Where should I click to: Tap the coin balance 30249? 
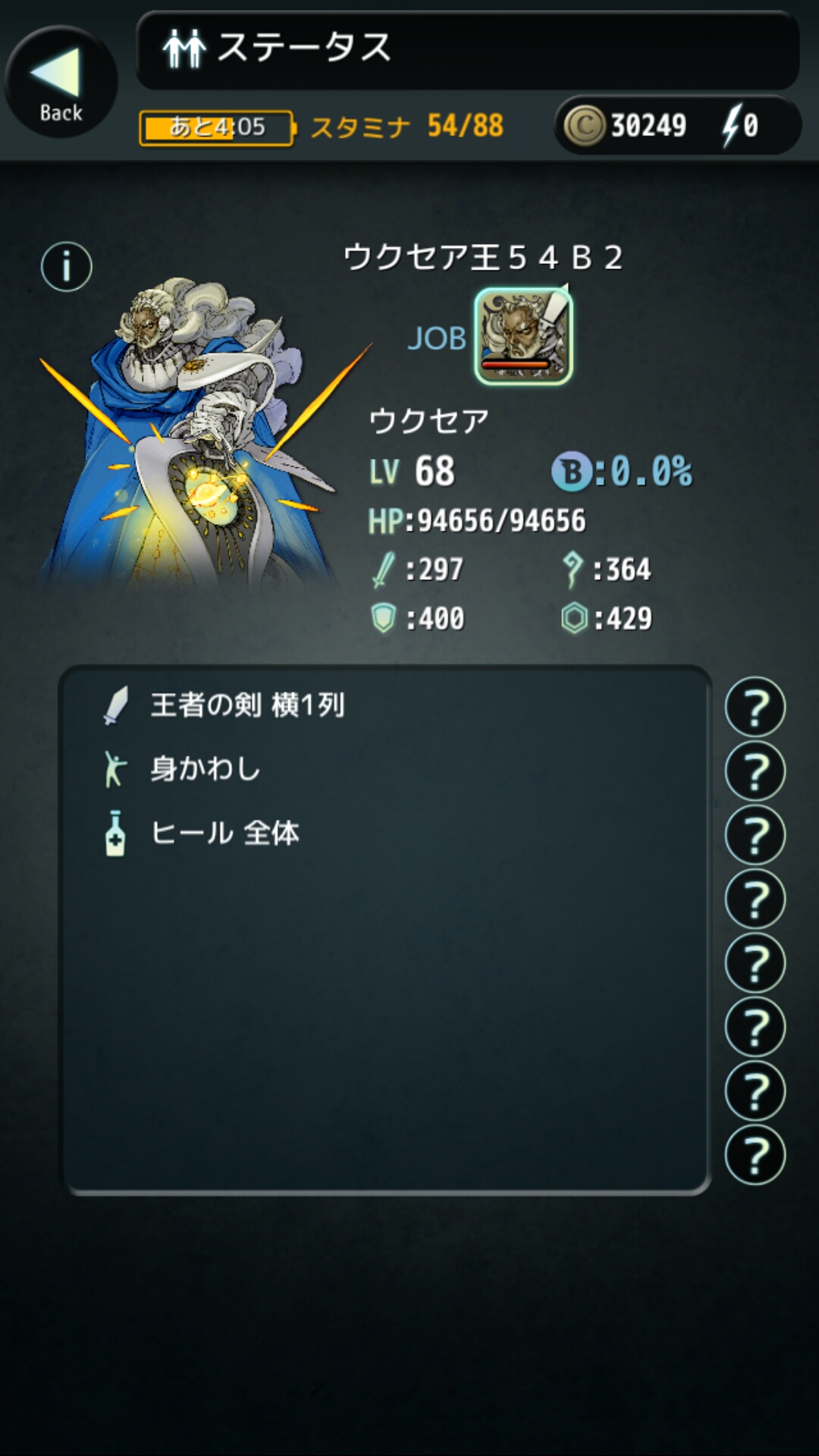tap(629, 126)
